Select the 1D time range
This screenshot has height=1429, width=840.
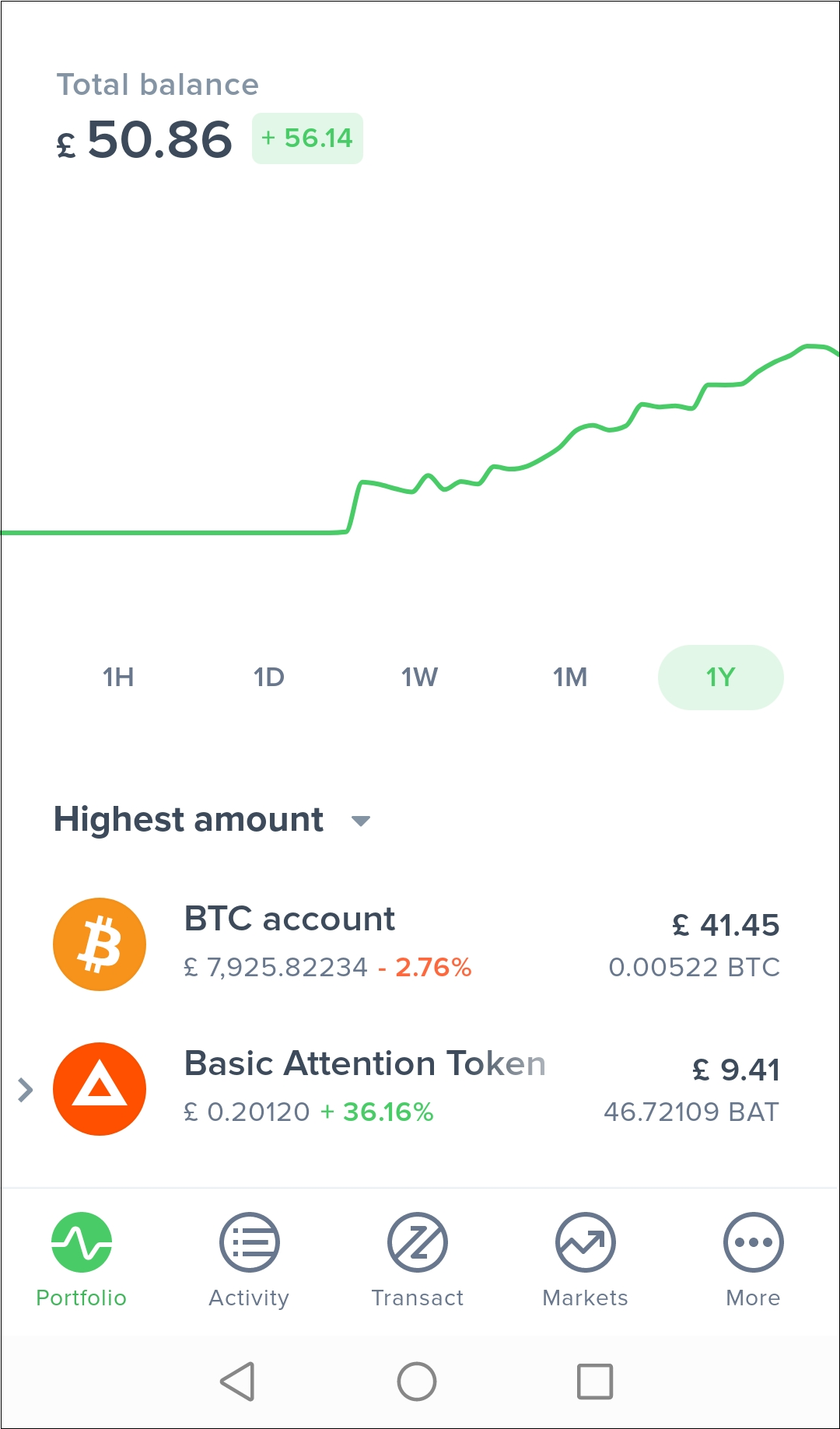tap(269, 677)
